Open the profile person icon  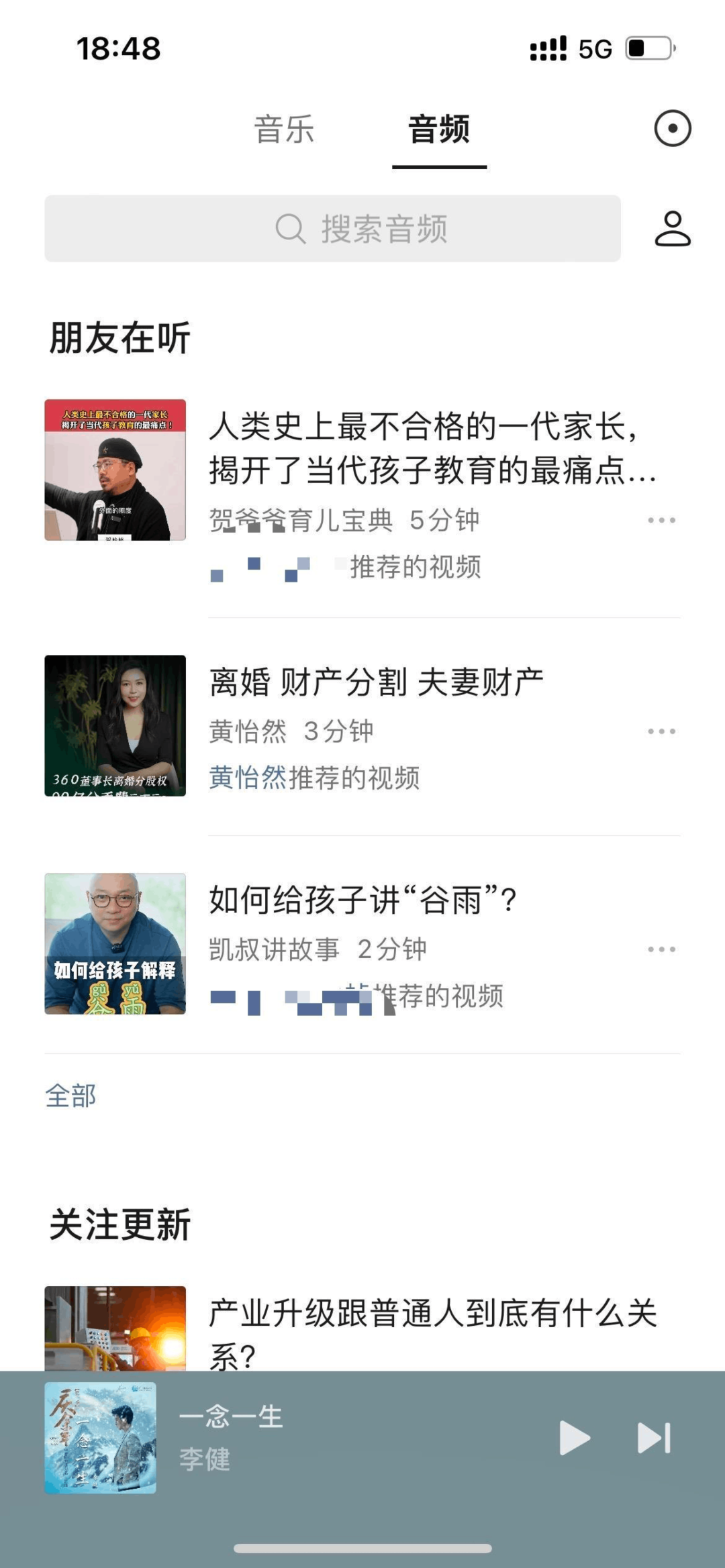click(x=672, y=229)
